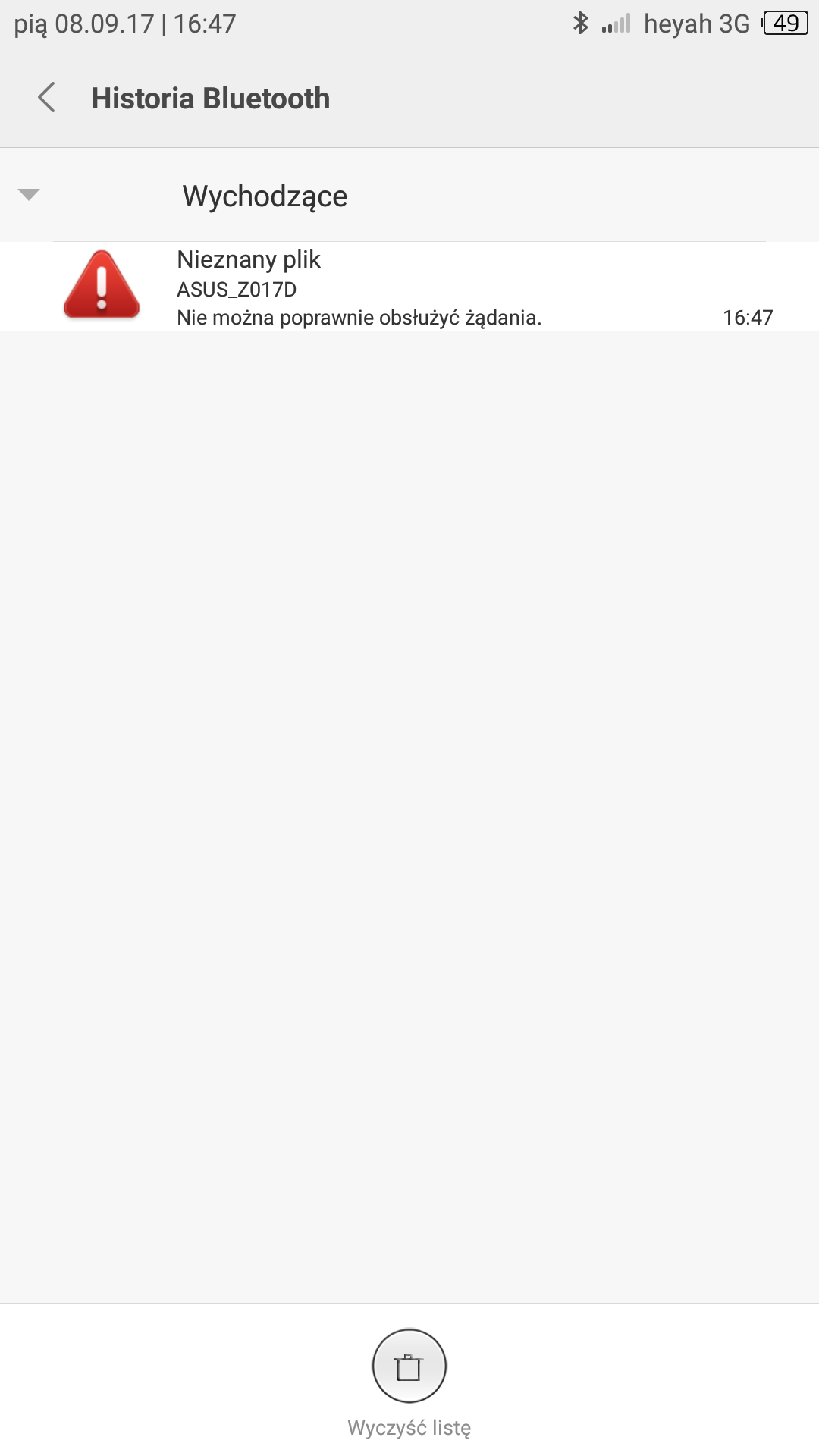Go back from Historia Bluetooth
Screen dimensions: 819x1456
[47, 98]
